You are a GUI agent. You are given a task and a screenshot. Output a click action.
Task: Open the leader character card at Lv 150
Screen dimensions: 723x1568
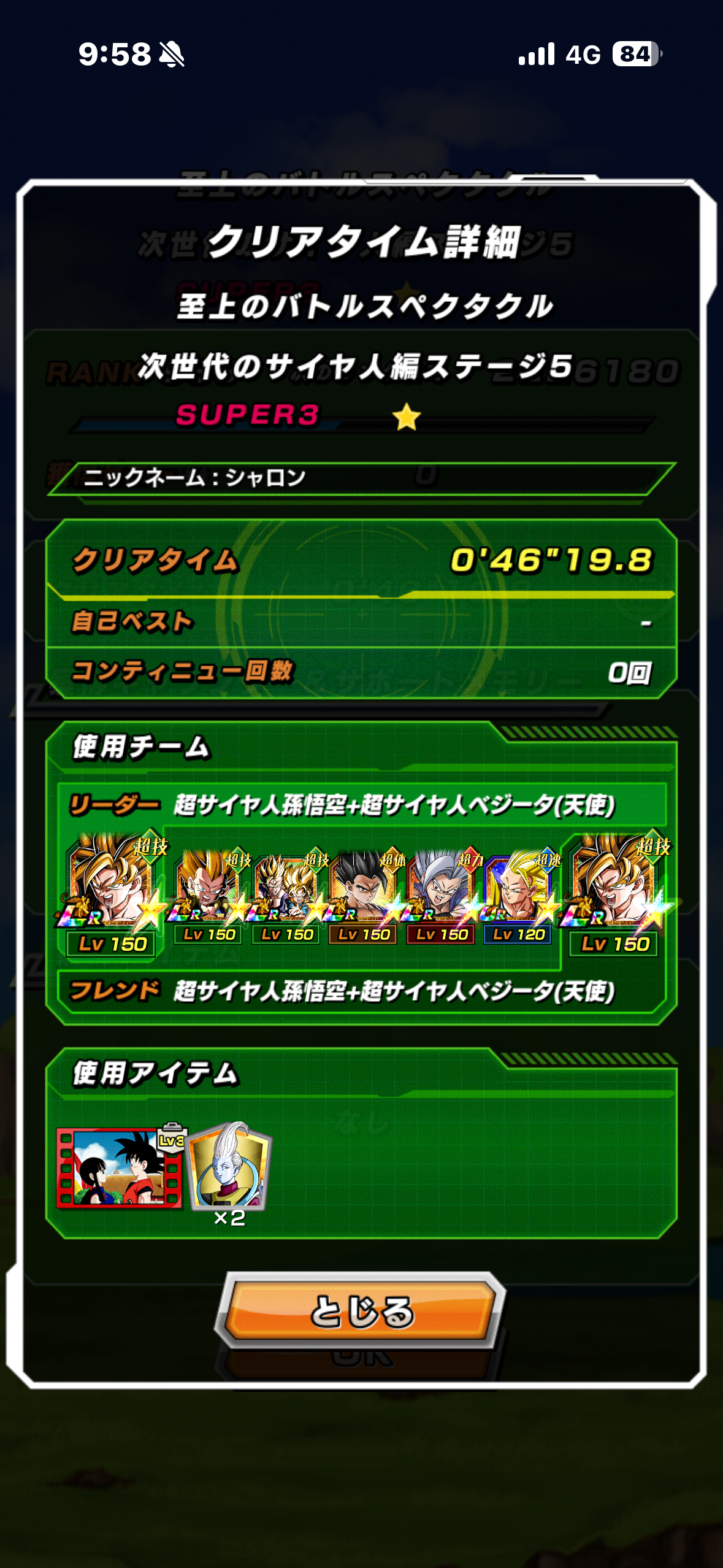[x=112, y=888]
